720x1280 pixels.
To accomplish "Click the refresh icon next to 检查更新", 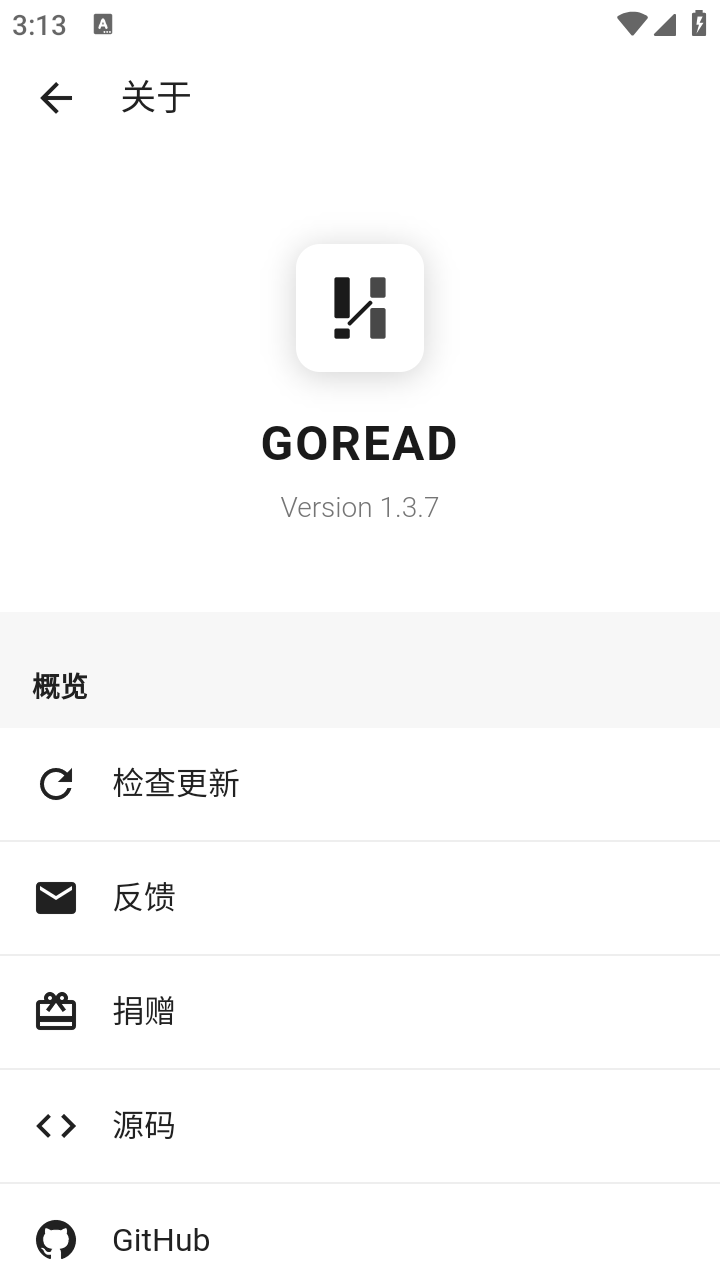I will 56,783.
